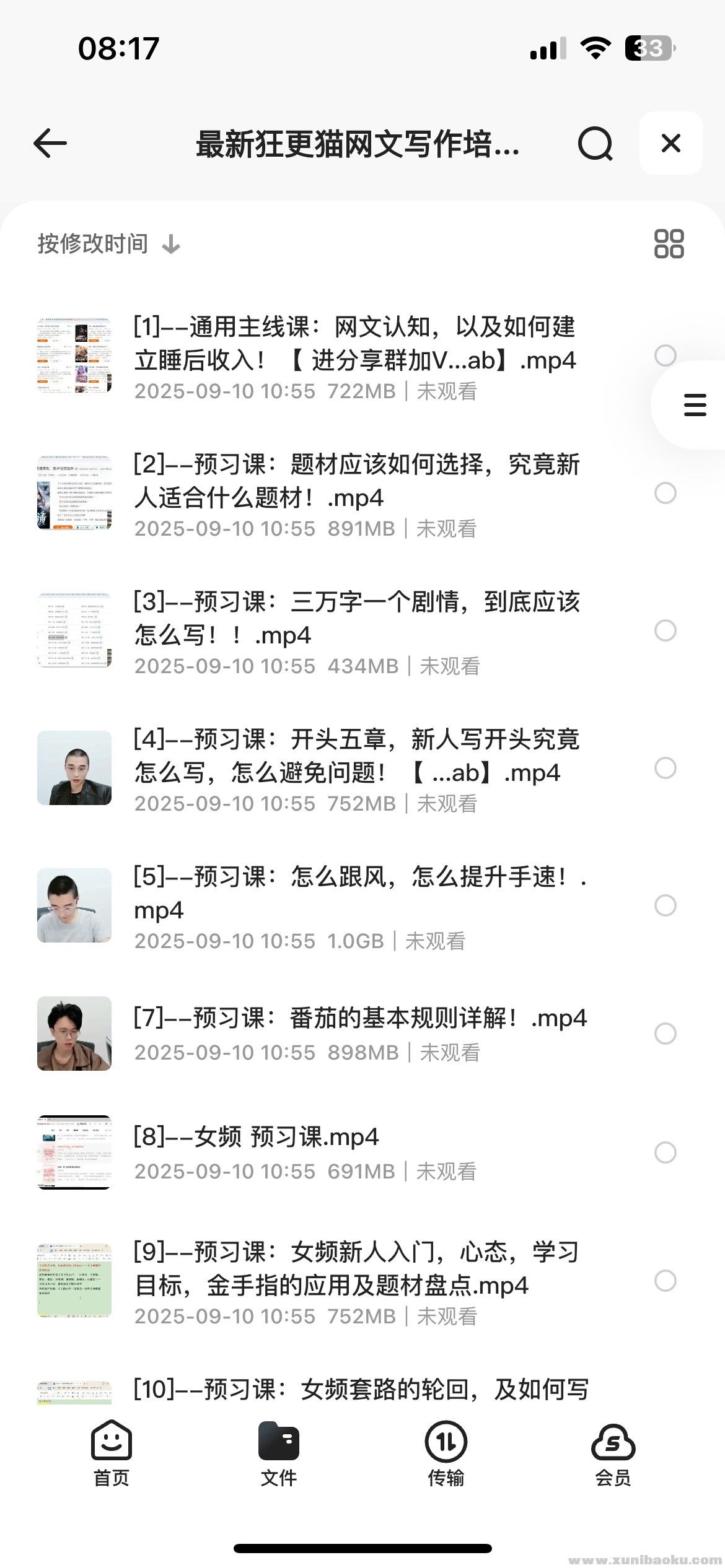Open search in this folder
Viewport: 725px width, 1568px height.
click(x=595, y=144)
